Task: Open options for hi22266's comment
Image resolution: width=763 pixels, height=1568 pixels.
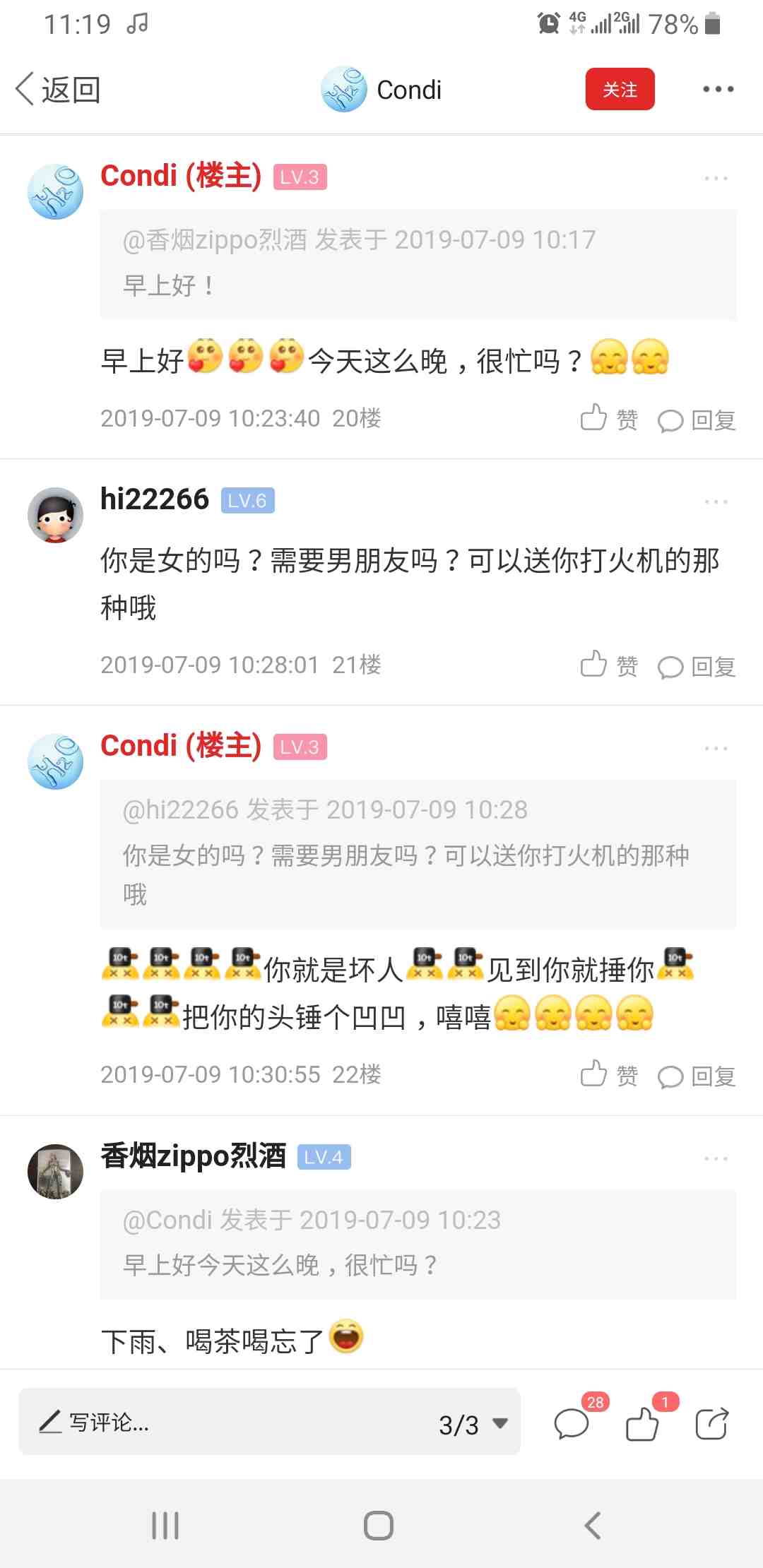Action: 716,502
